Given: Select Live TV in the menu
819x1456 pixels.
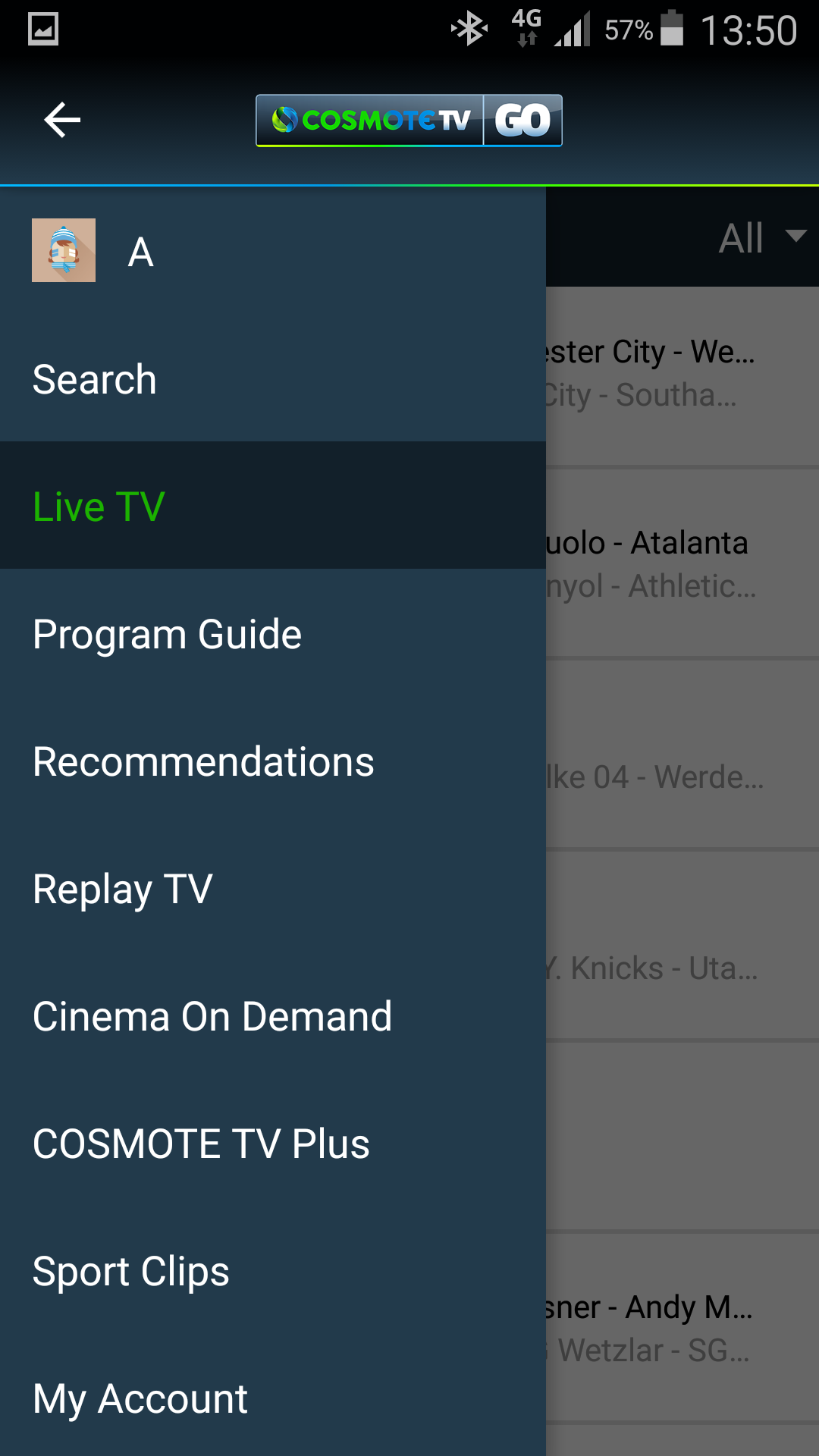Looking at the screenshot, I should point(99,507).
